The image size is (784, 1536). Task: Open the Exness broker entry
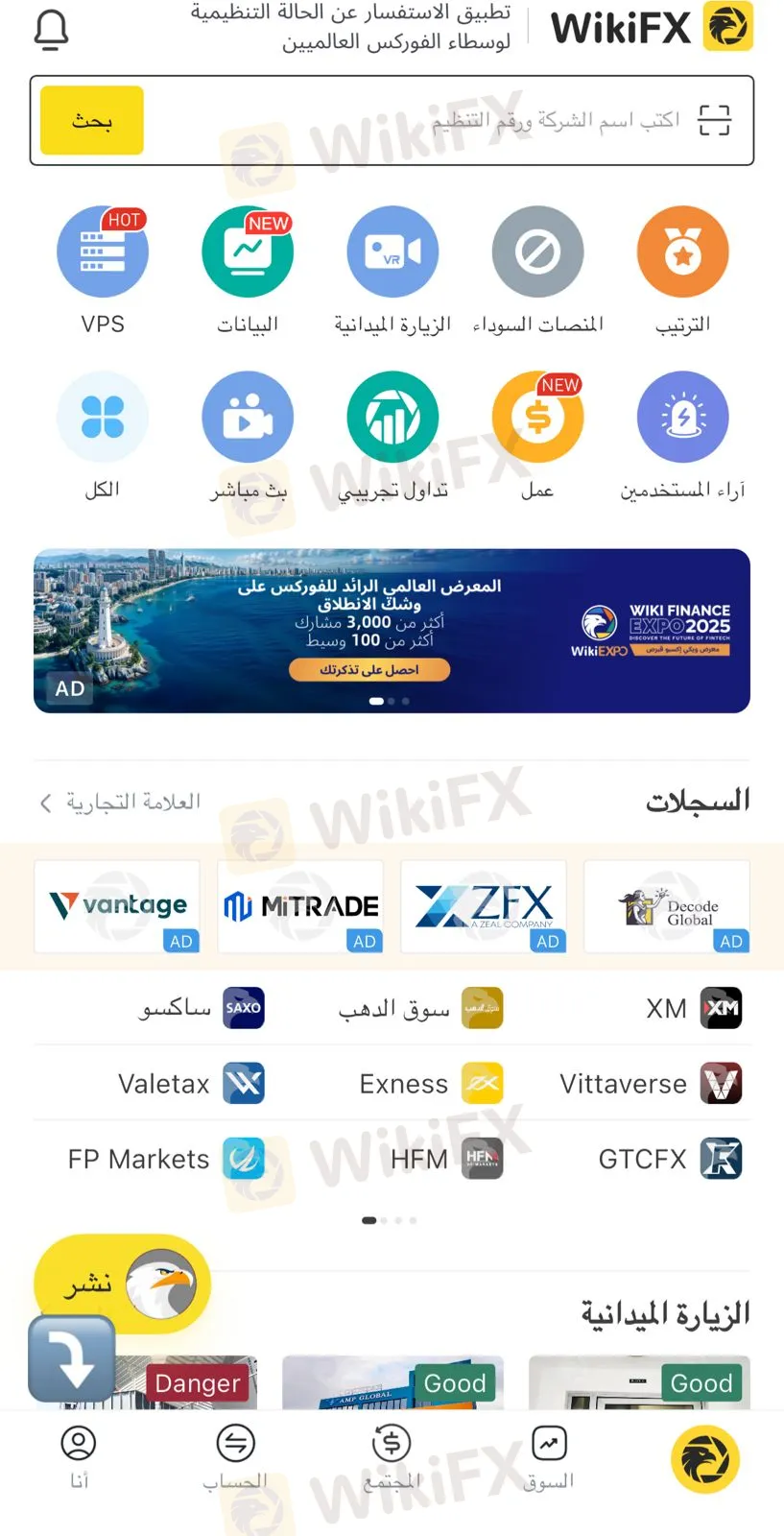(431, 1084)
